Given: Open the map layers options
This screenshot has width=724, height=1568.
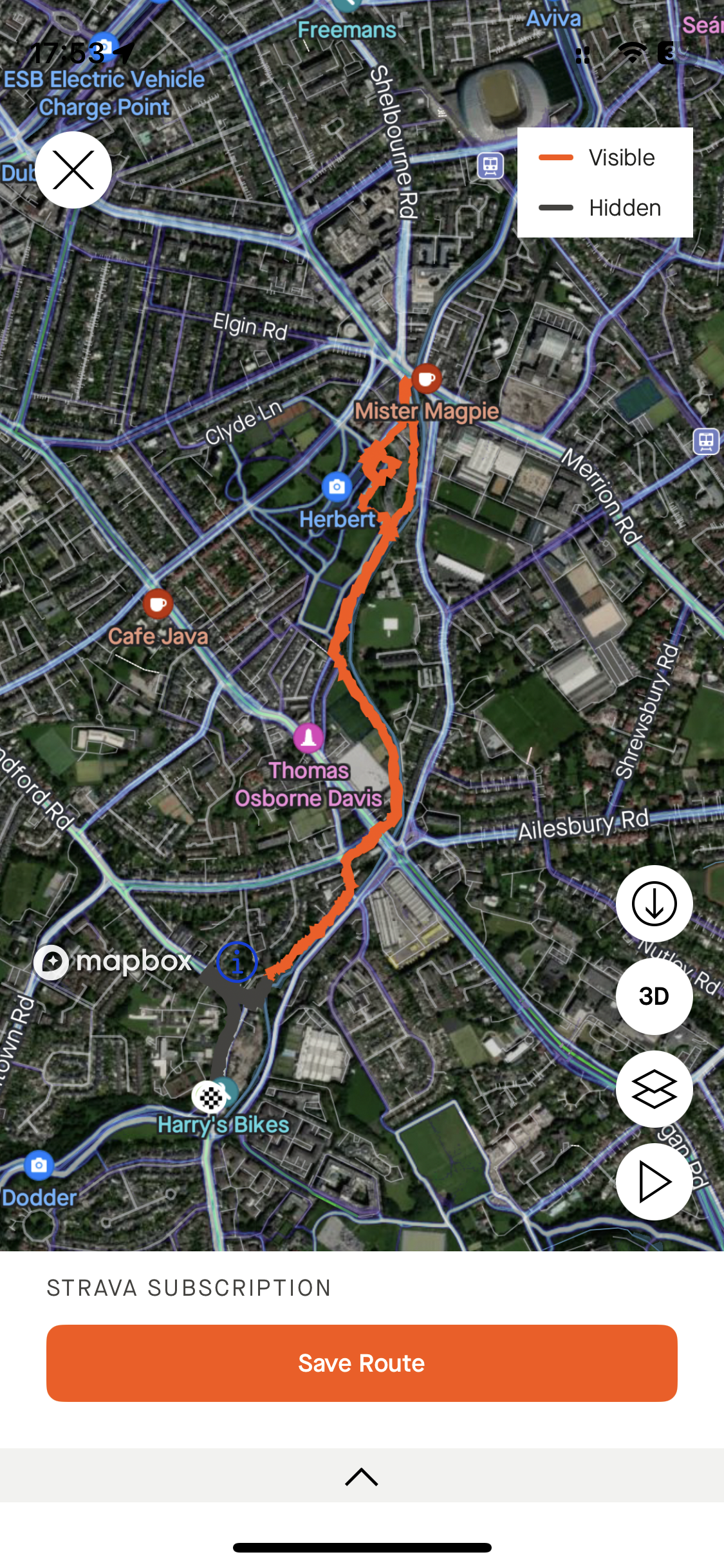Looking at the screenshot, I should pos(654,1089).
